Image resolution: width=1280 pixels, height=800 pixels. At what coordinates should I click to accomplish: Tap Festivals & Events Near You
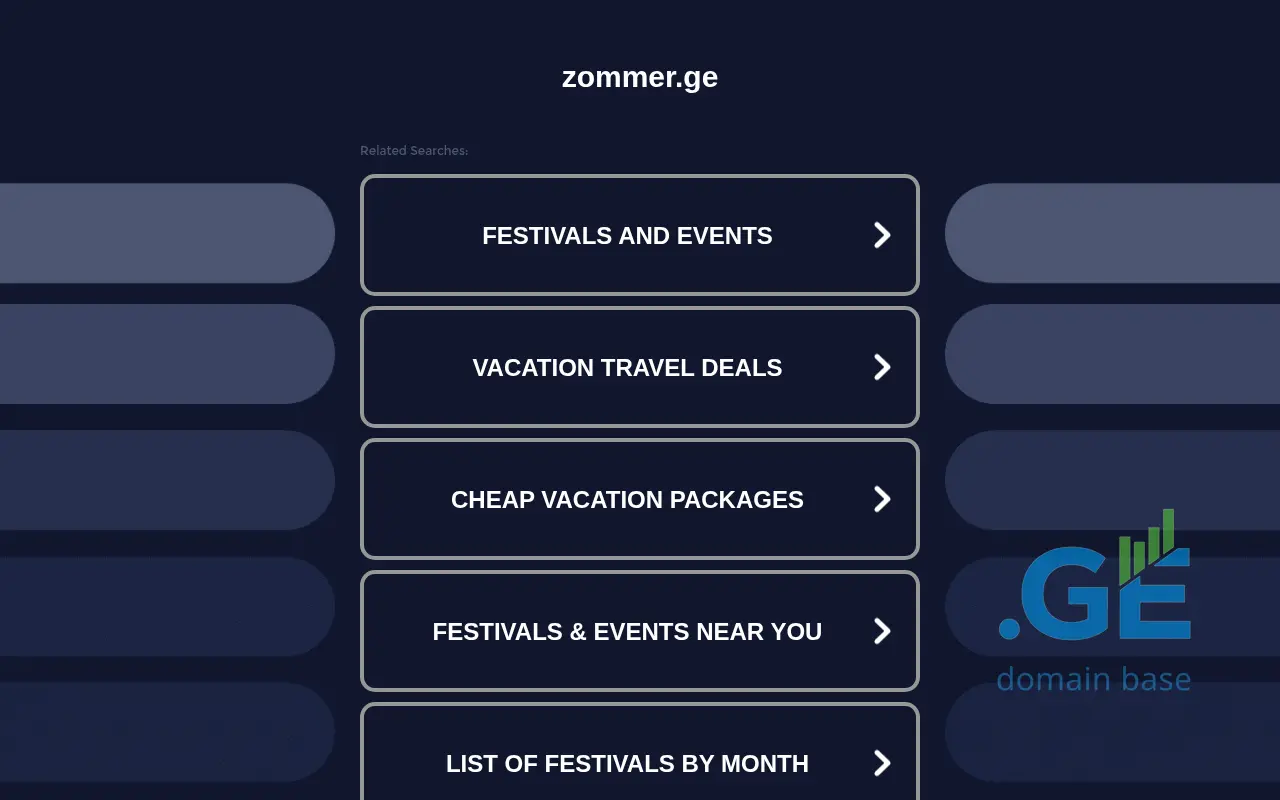click(x=639, y=631)
